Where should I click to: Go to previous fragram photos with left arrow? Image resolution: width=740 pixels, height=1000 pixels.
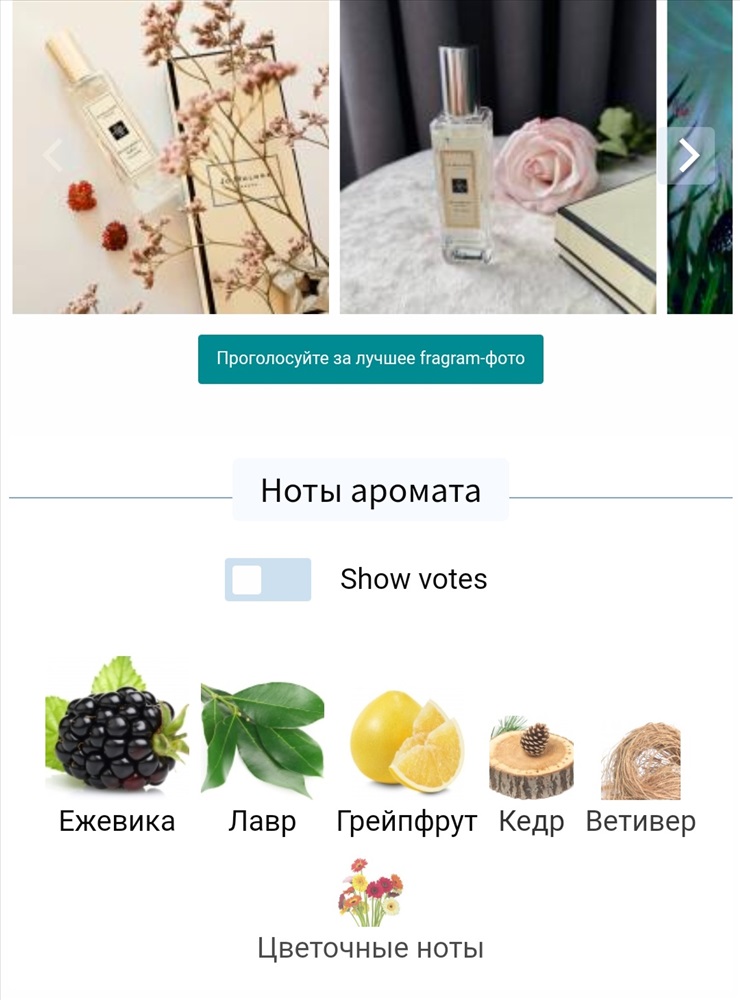pos(53,155)
